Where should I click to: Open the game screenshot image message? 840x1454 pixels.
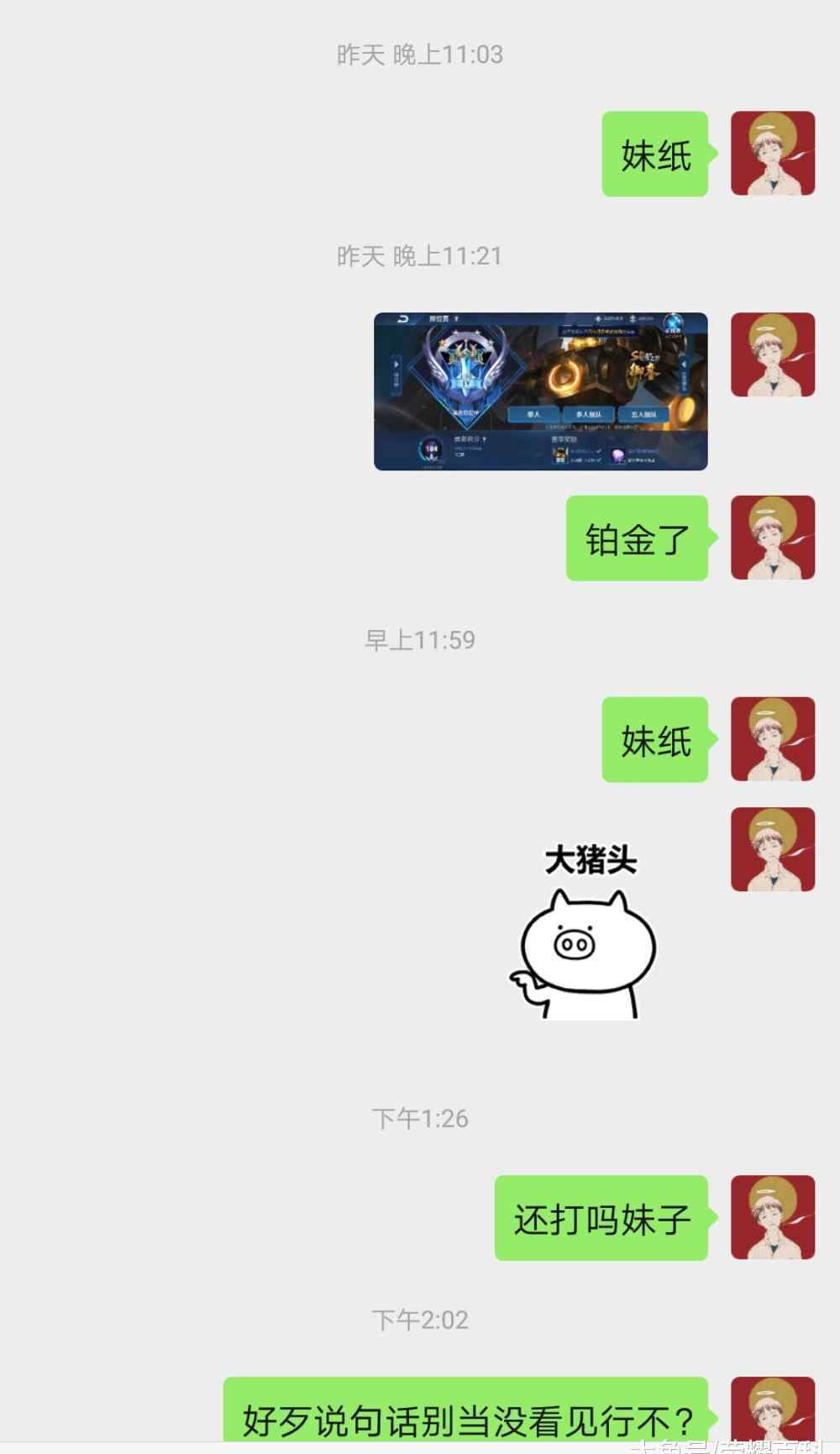(541, 391)
